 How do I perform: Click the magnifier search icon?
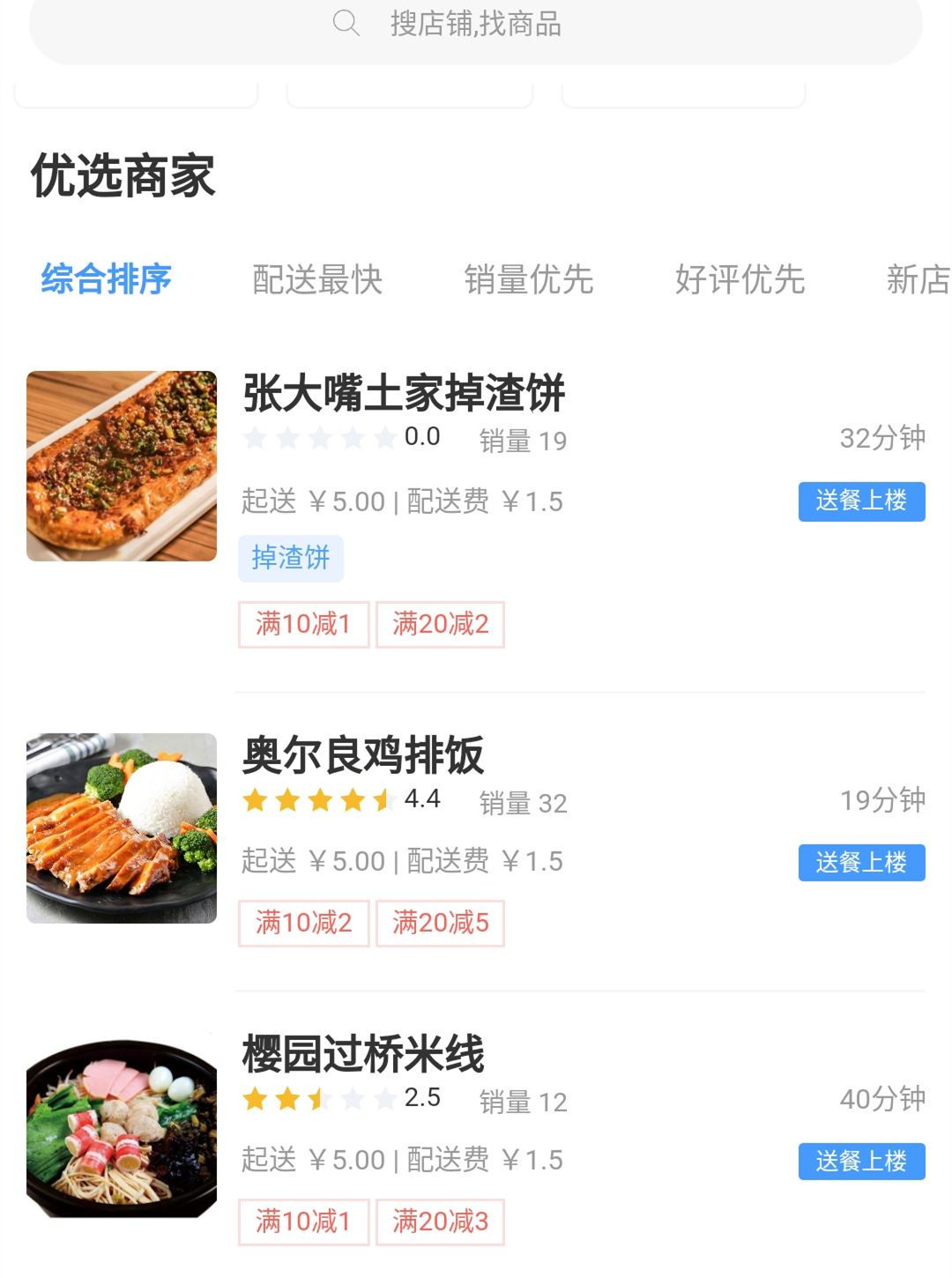[x=346, y=24]
